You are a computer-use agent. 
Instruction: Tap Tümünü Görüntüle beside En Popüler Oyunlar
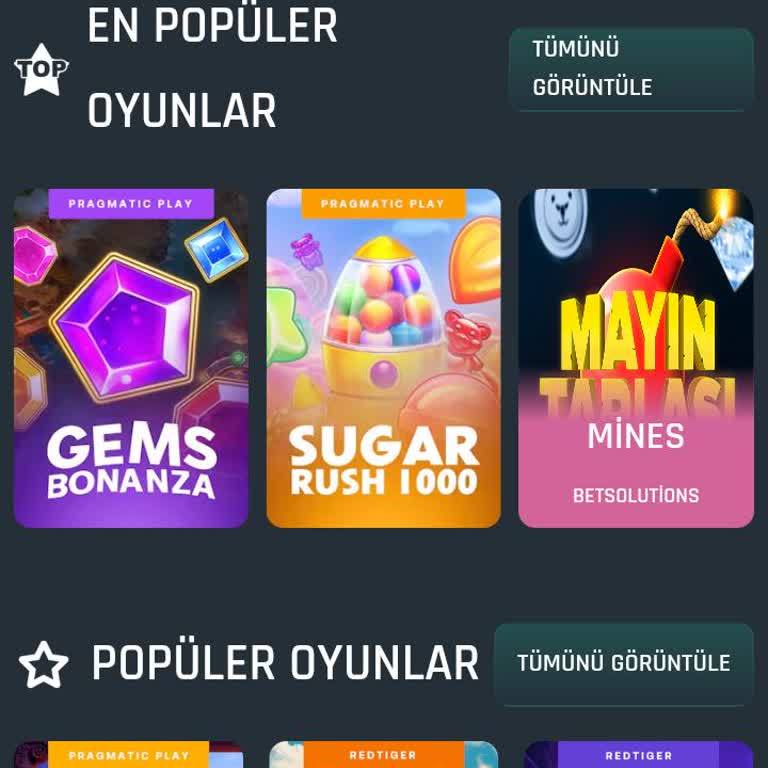coord(631,68)
